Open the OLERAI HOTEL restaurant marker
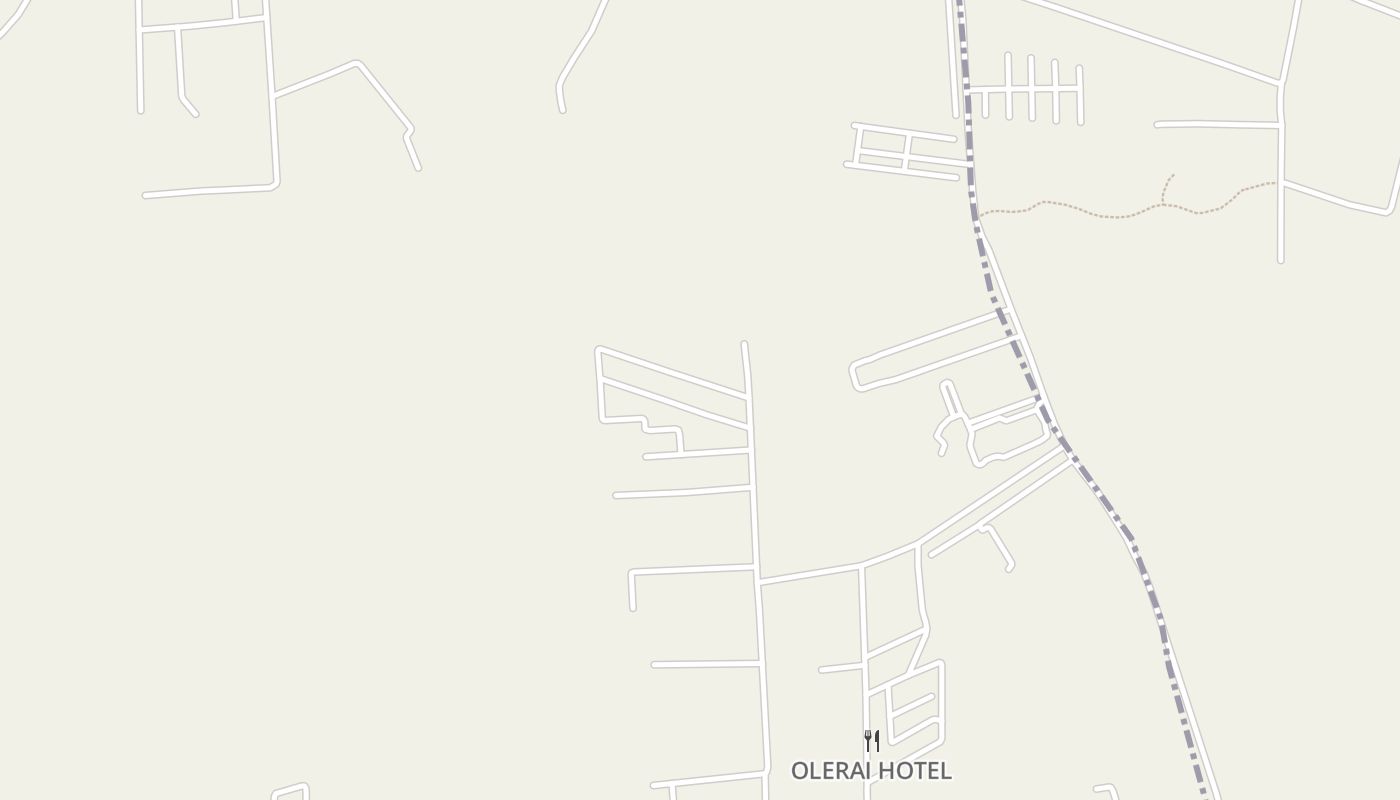Screen dimensions: 1400x800 click(871, 741)
